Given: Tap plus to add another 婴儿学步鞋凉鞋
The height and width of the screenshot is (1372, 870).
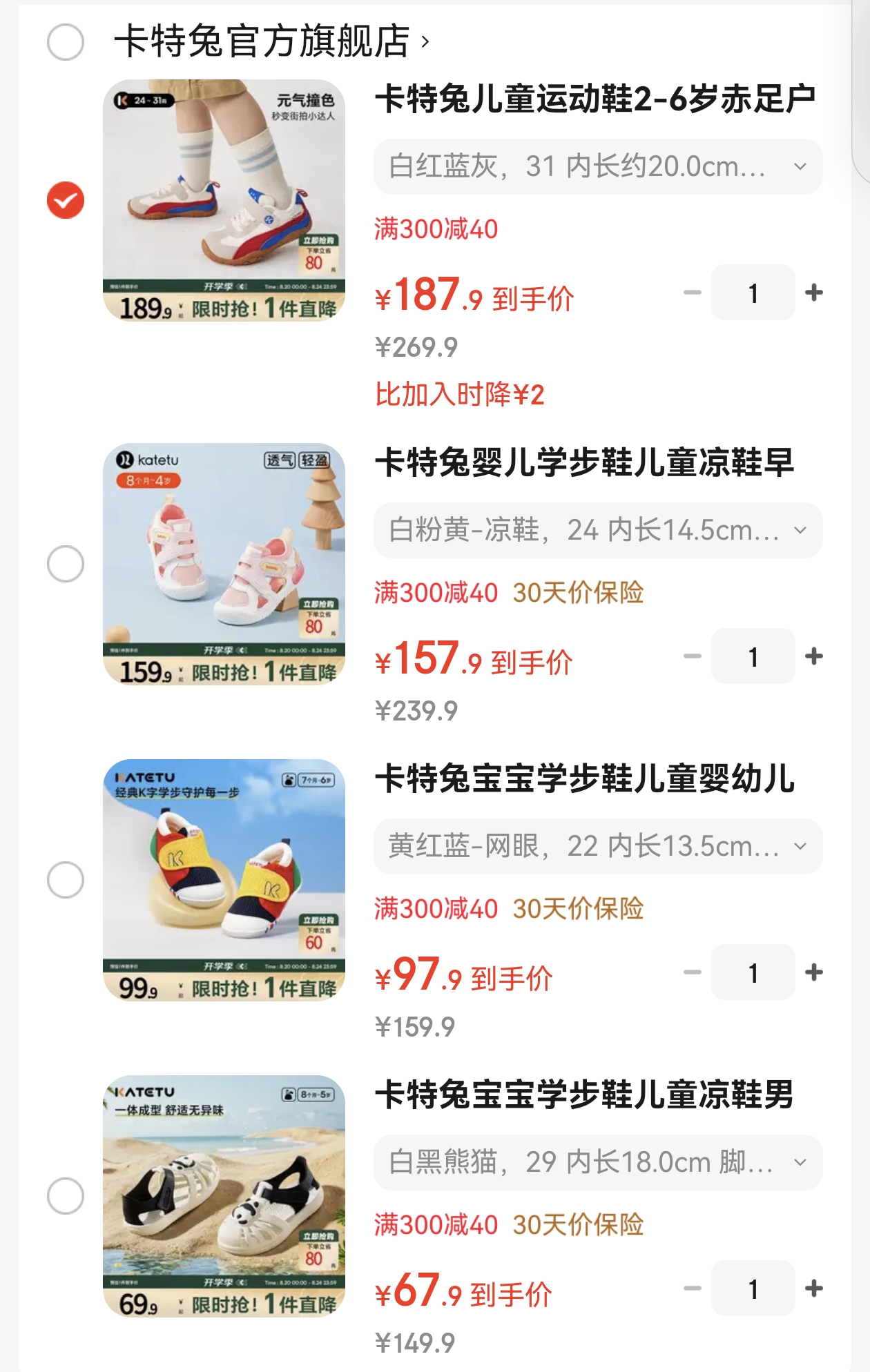Looking at the screenshot, I should 815,657.
